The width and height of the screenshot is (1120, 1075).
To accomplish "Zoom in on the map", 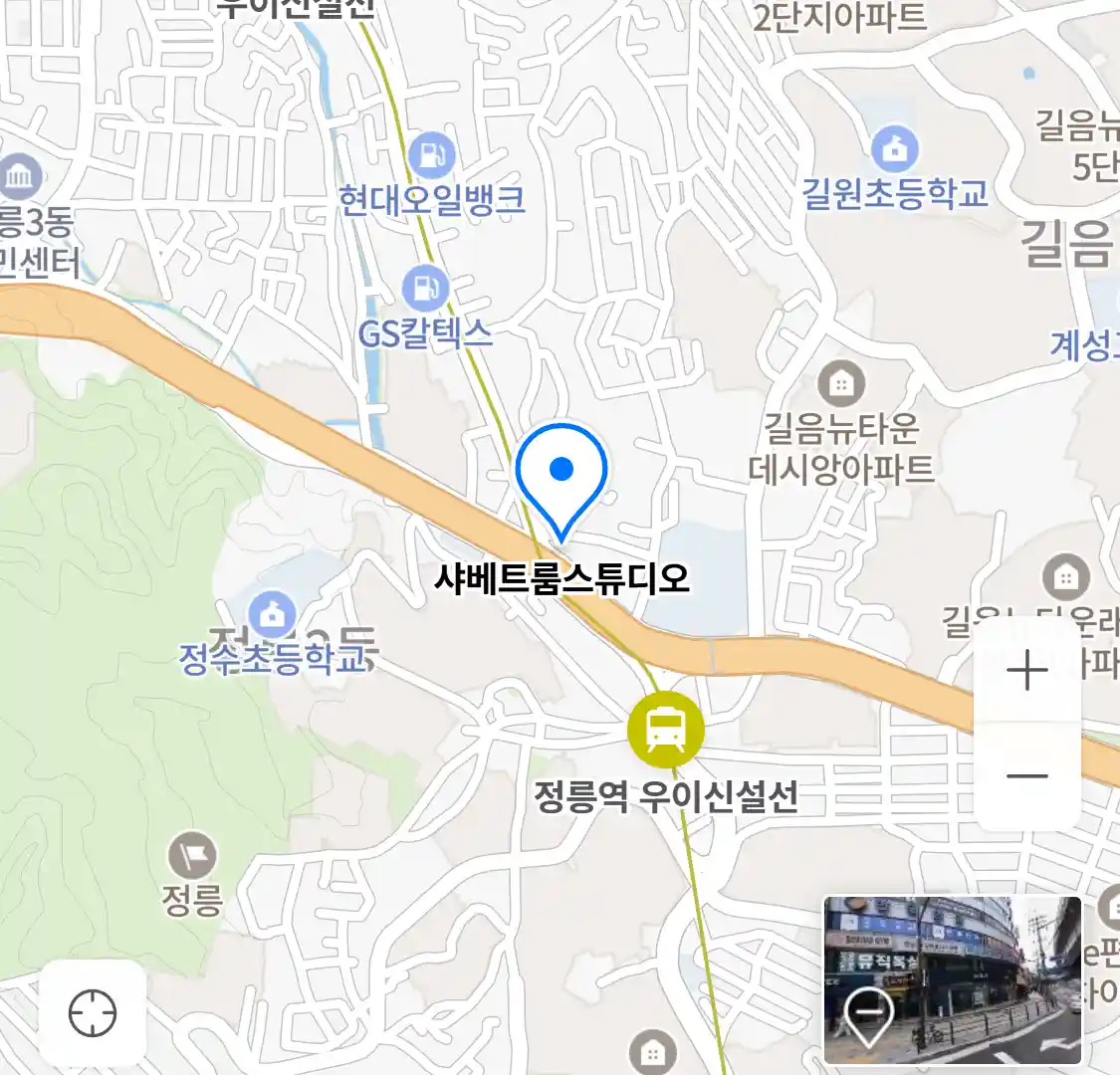I will pos(1026,672).
